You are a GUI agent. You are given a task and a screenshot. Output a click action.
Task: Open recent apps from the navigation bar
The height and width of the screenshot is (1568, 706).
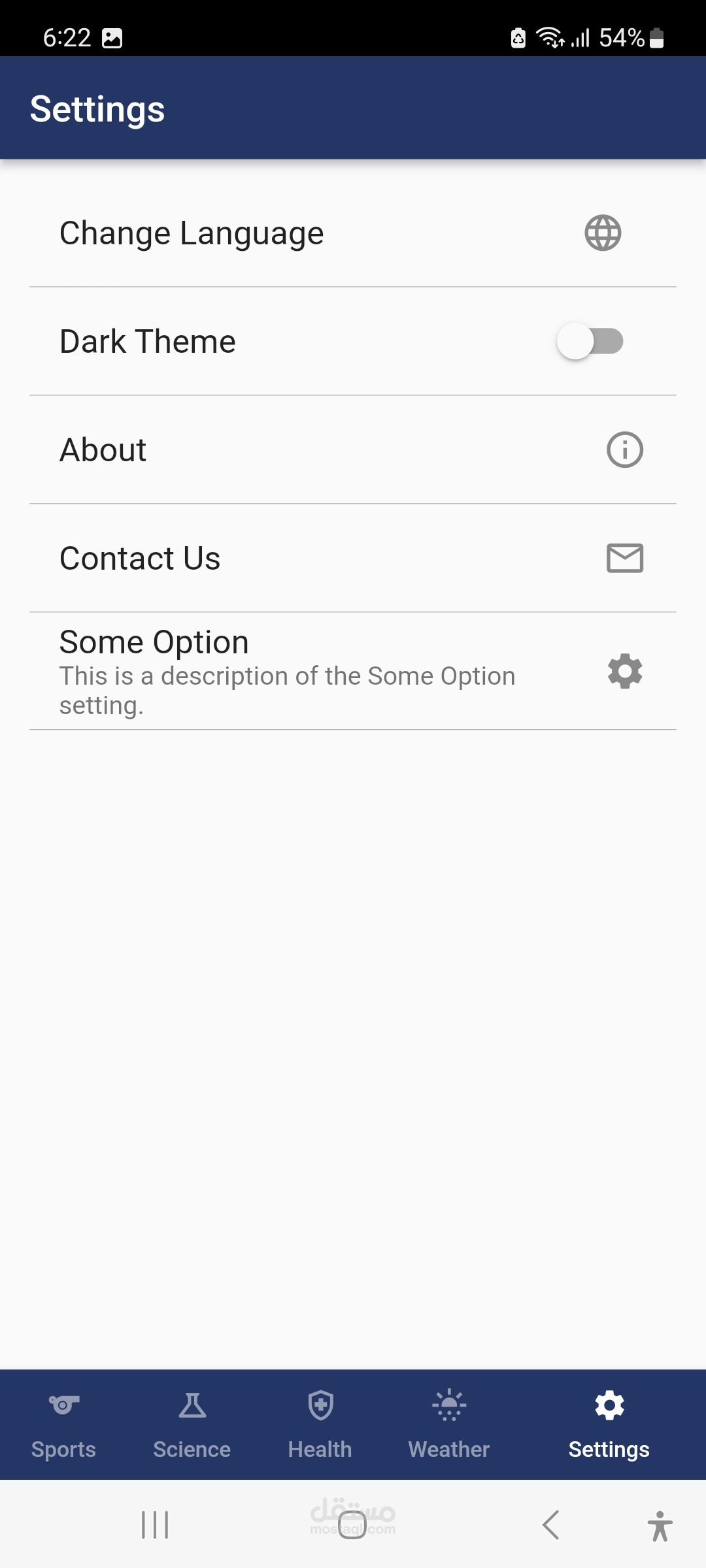click(155, 1525)
